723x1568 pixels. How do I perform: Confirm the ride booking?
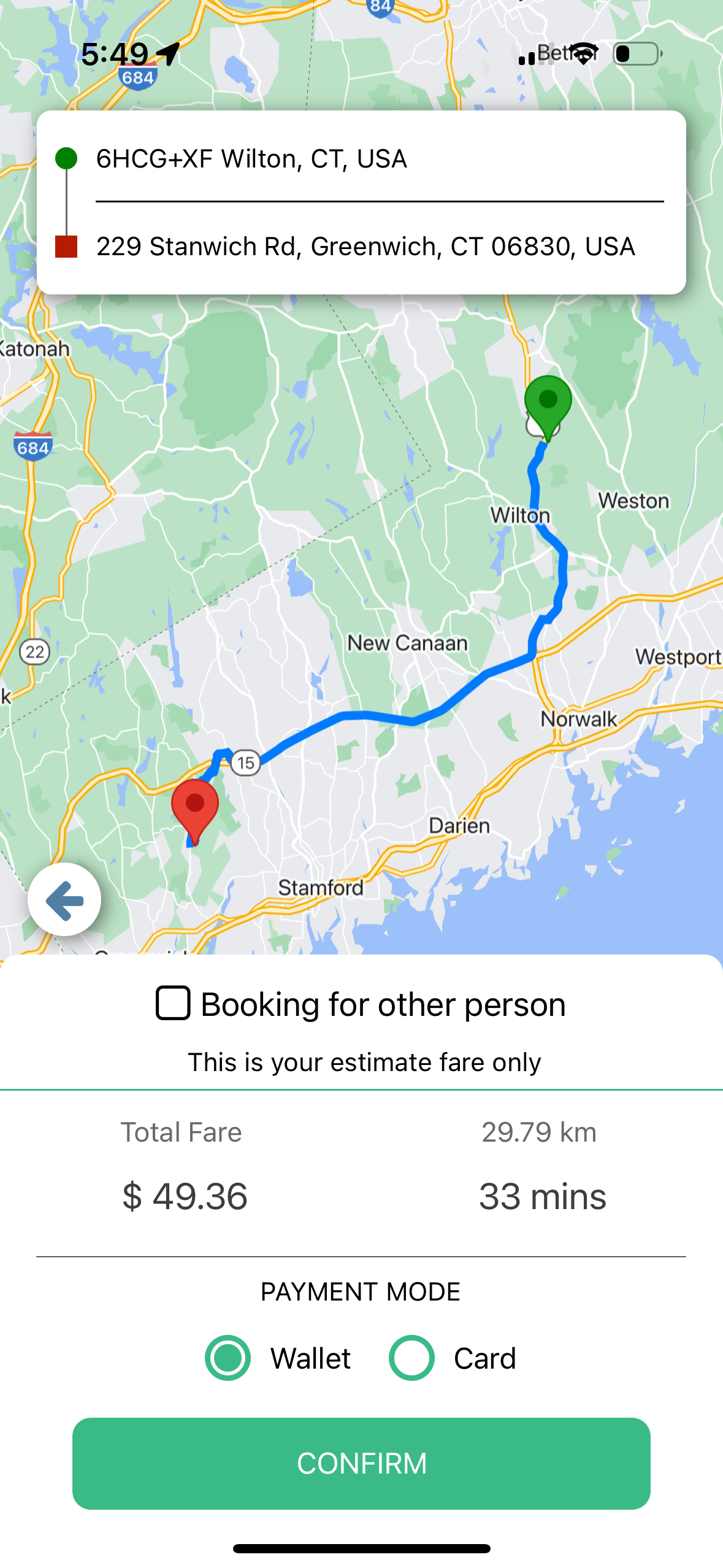[361, 1463]
